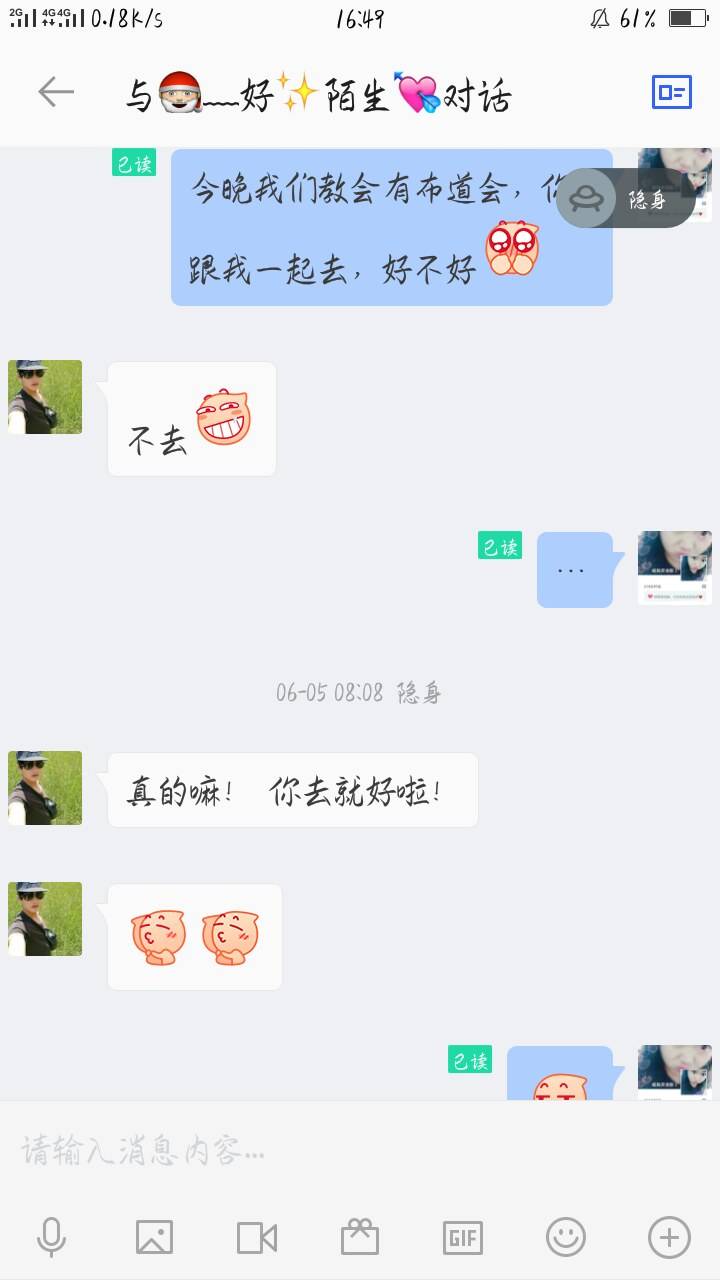The width and height of the screenshot is (720, 1280).
Task: Start a video call
Action: [257, 1238]
